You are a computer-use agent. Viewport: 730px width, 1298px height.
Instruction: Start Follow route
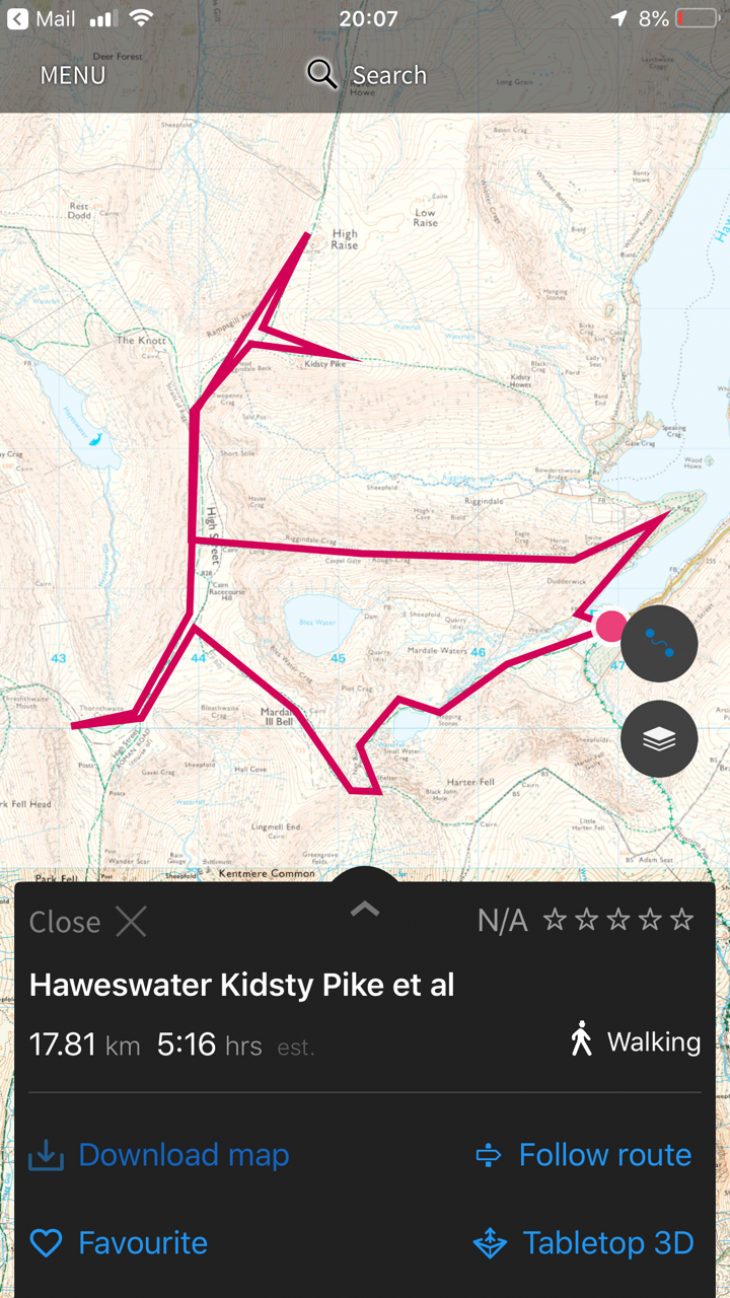(584, 1155)
